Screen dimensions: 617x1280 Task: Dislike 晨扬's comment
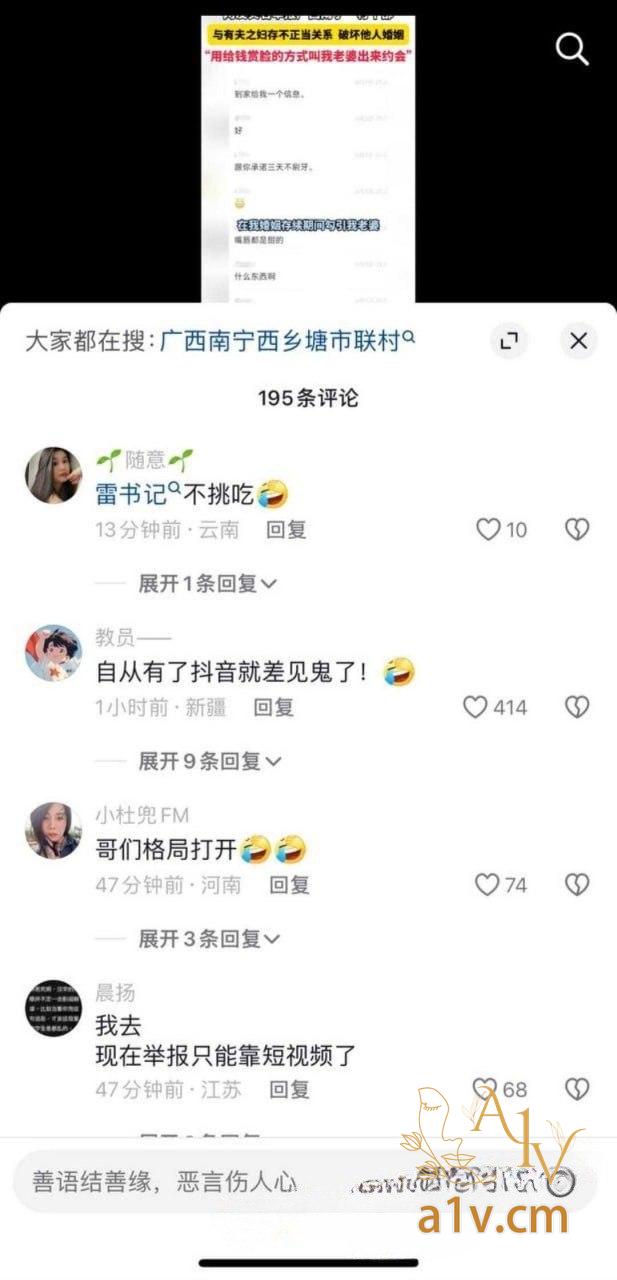coord(577,1088)
